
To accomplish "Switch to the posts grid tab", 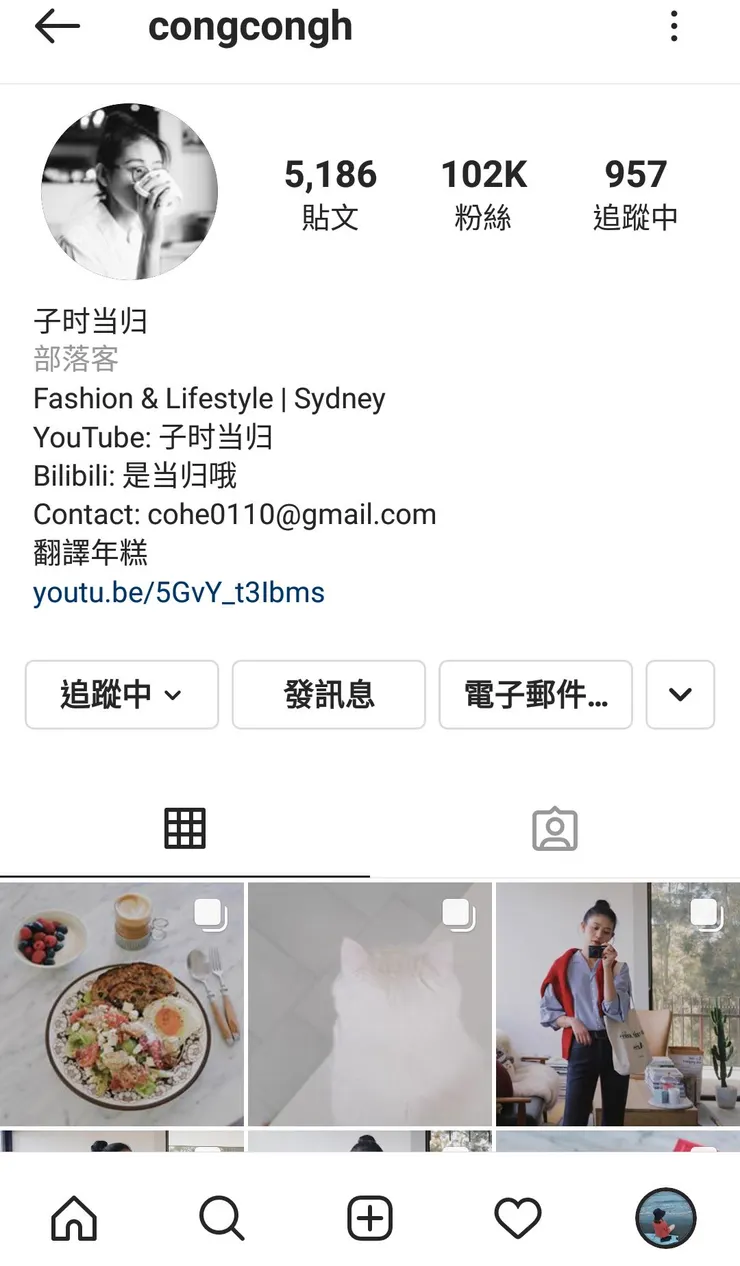I will (x=184, y=828).
